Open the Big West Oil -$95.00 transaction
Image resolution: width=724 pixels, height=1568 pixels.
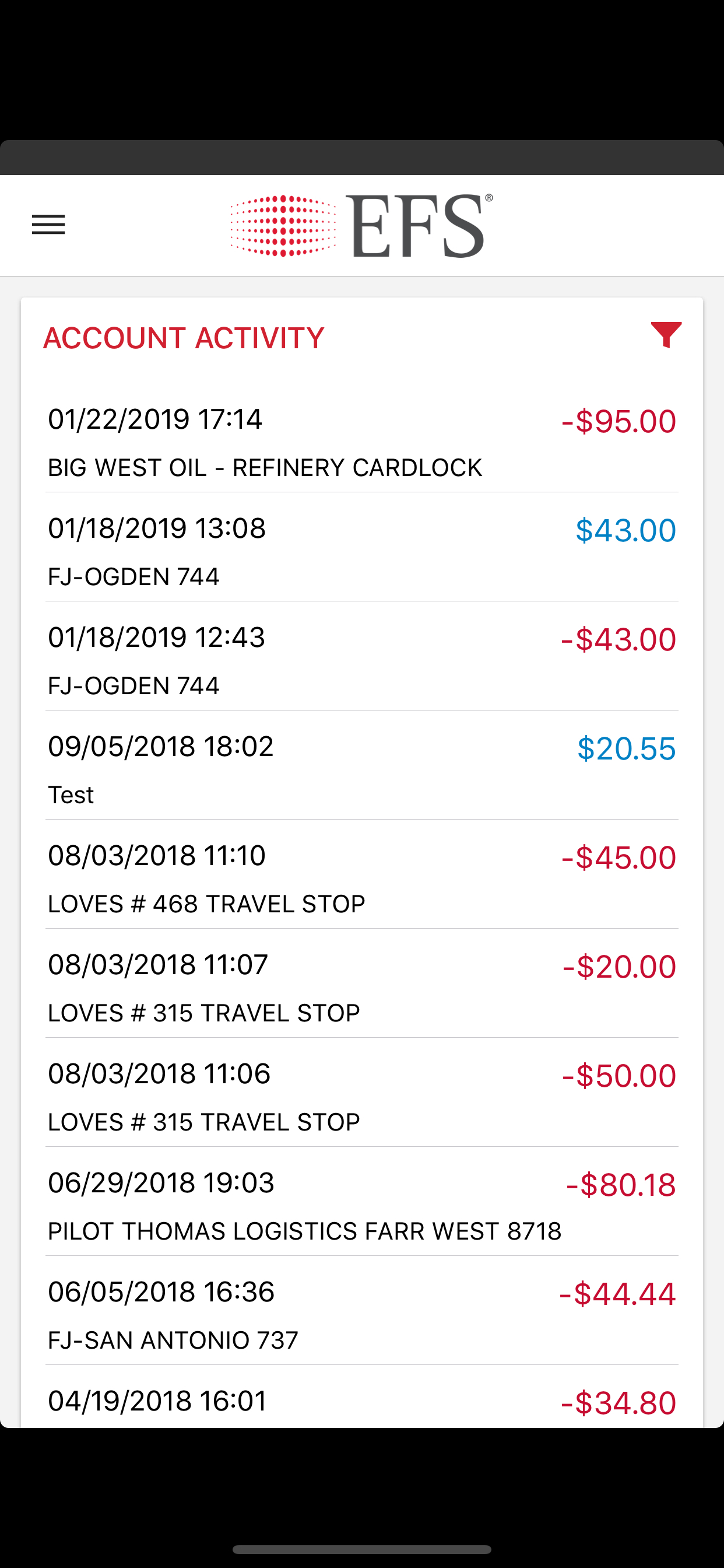361,443
